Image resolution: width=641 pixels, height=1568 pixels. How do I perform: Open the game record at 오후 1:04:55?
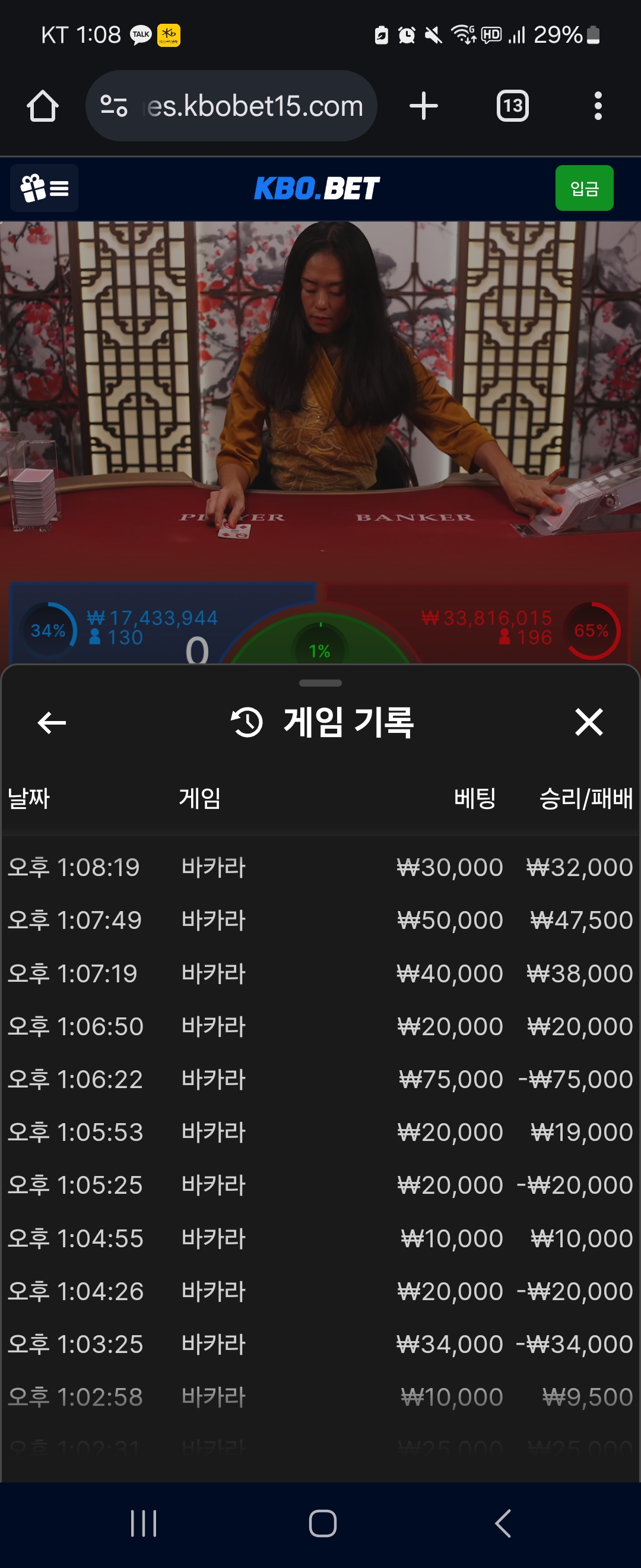click(x=320, y=1238)
